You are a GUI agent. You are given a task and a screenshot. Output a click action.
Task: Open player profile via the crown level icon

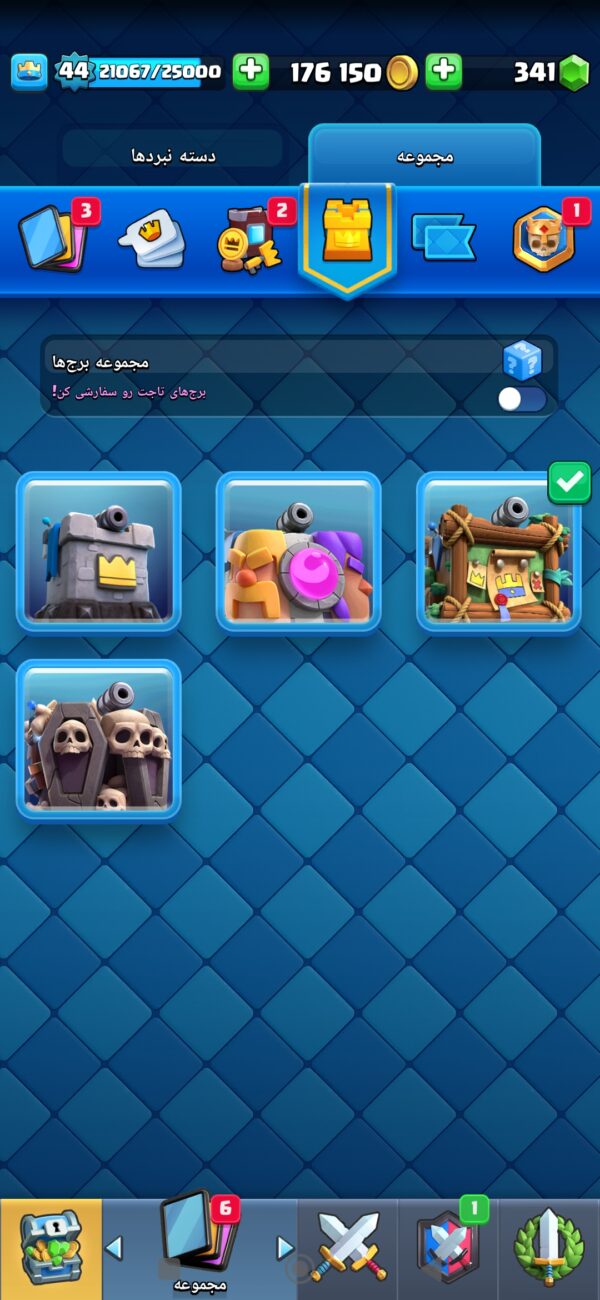coord(30,72)
